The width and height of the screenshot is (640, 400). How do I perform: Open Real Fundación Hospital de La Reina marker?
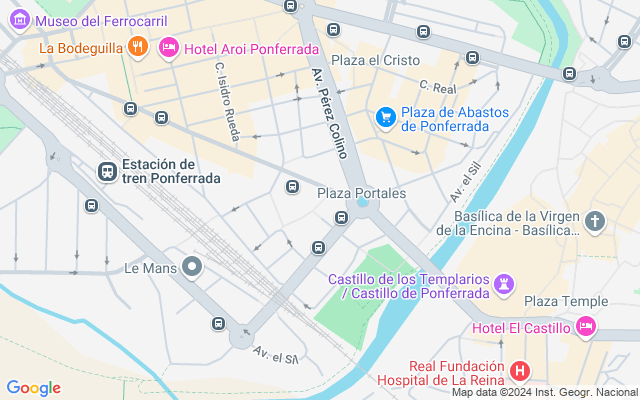519,372
